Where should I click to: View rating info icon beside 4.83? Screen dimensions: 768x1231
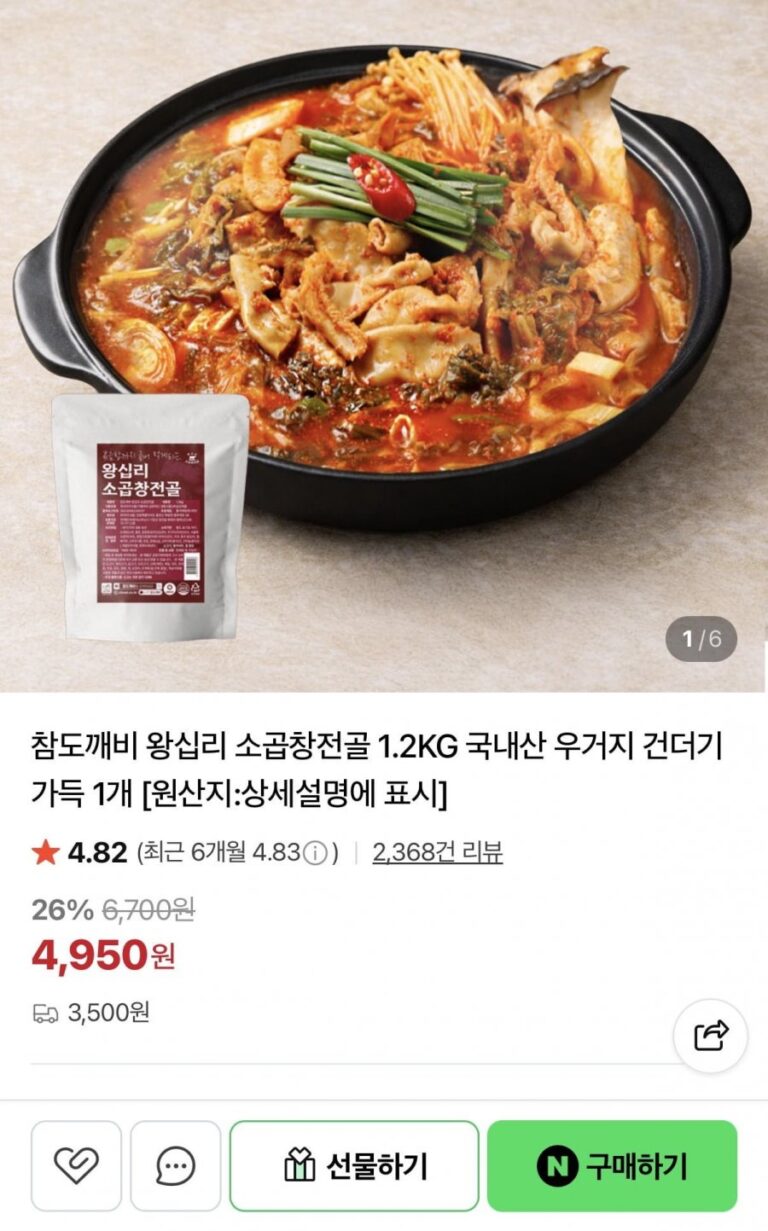click(x=316, y=853)
